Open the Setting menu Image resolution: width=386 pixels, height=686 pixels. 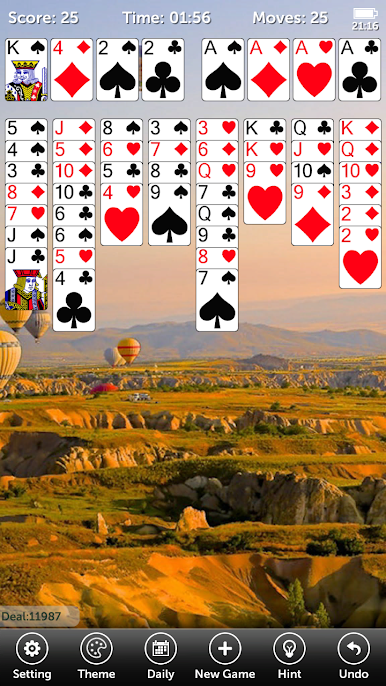32,655
